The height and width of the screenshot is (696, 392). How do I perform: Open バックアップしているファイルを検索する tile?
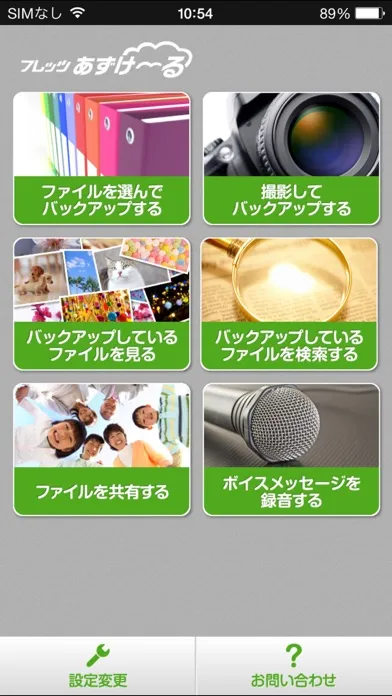tap(289, 304)
